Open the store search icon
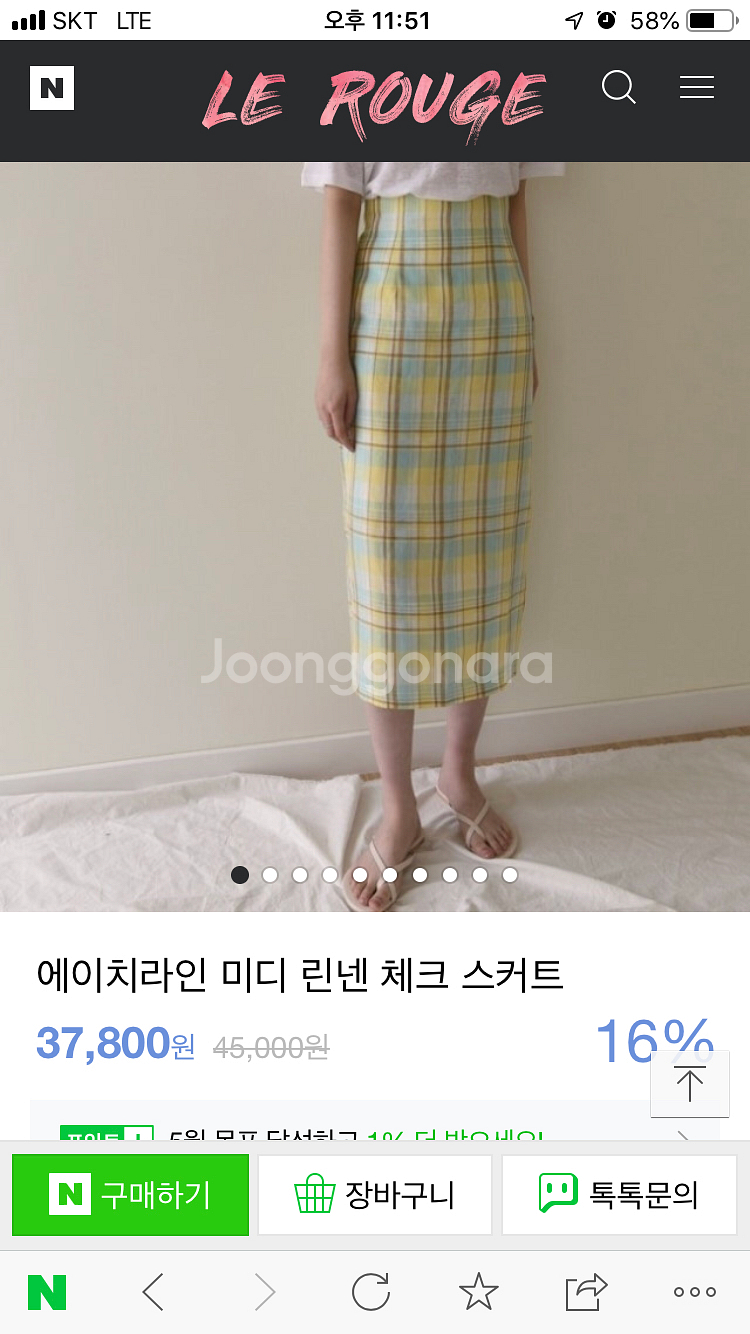This screenshot has width=750, height=1334. pos(618,88)
